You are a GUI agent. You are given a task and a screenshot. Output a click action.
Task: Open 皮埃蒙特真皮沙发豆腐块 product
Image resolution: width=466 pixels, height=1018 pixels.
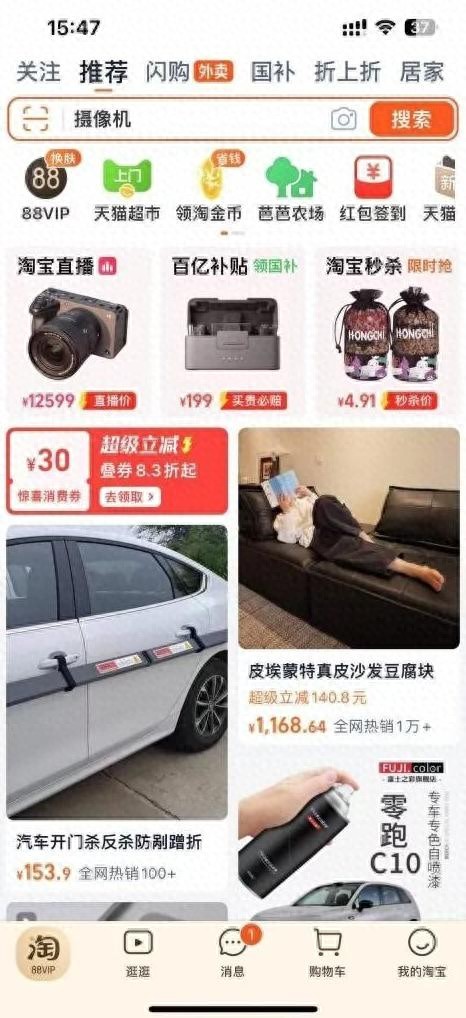[x=349, y=586]
